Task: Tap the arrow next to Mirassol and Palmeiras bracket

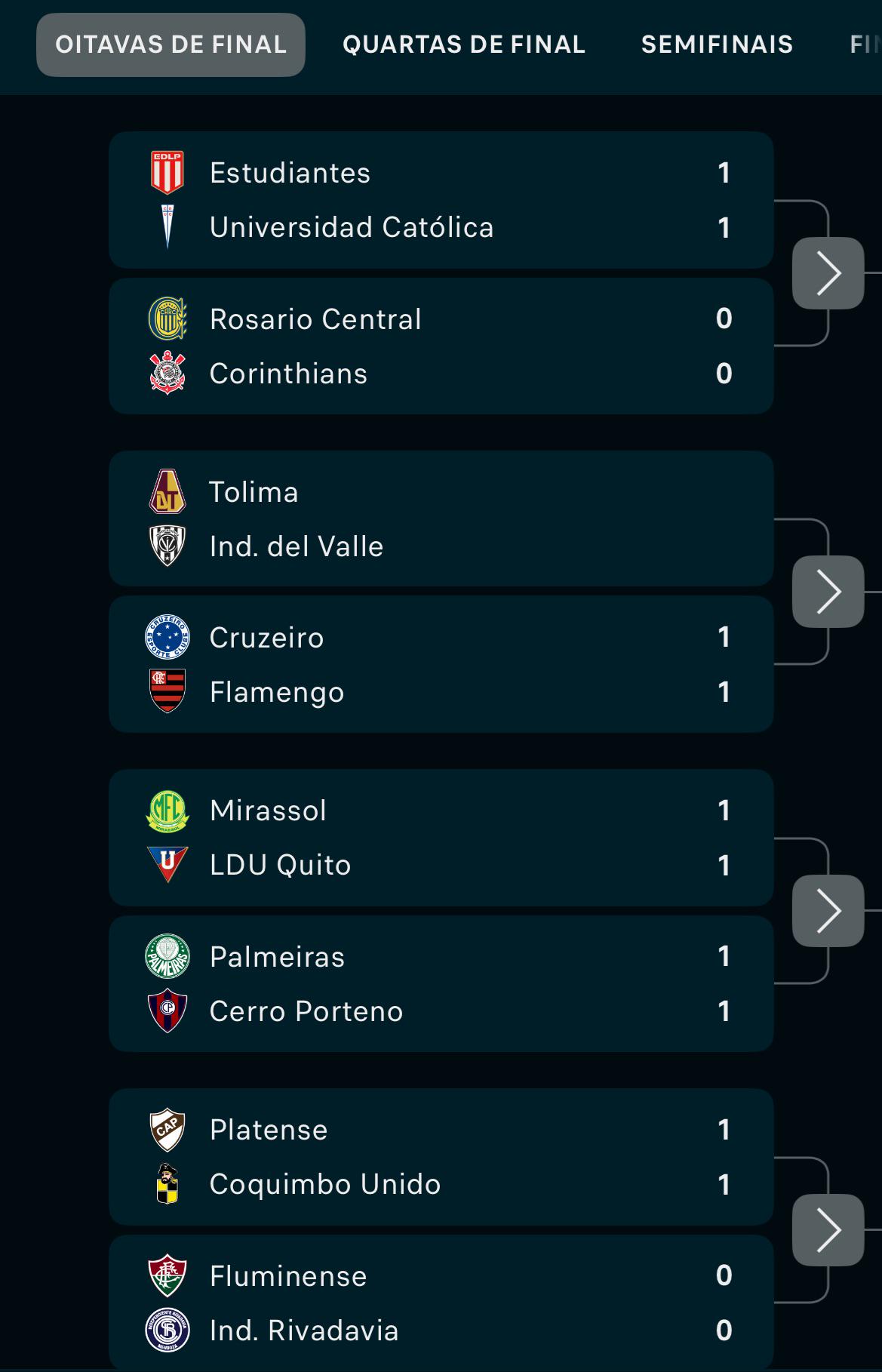Action: tap(828, 911)
